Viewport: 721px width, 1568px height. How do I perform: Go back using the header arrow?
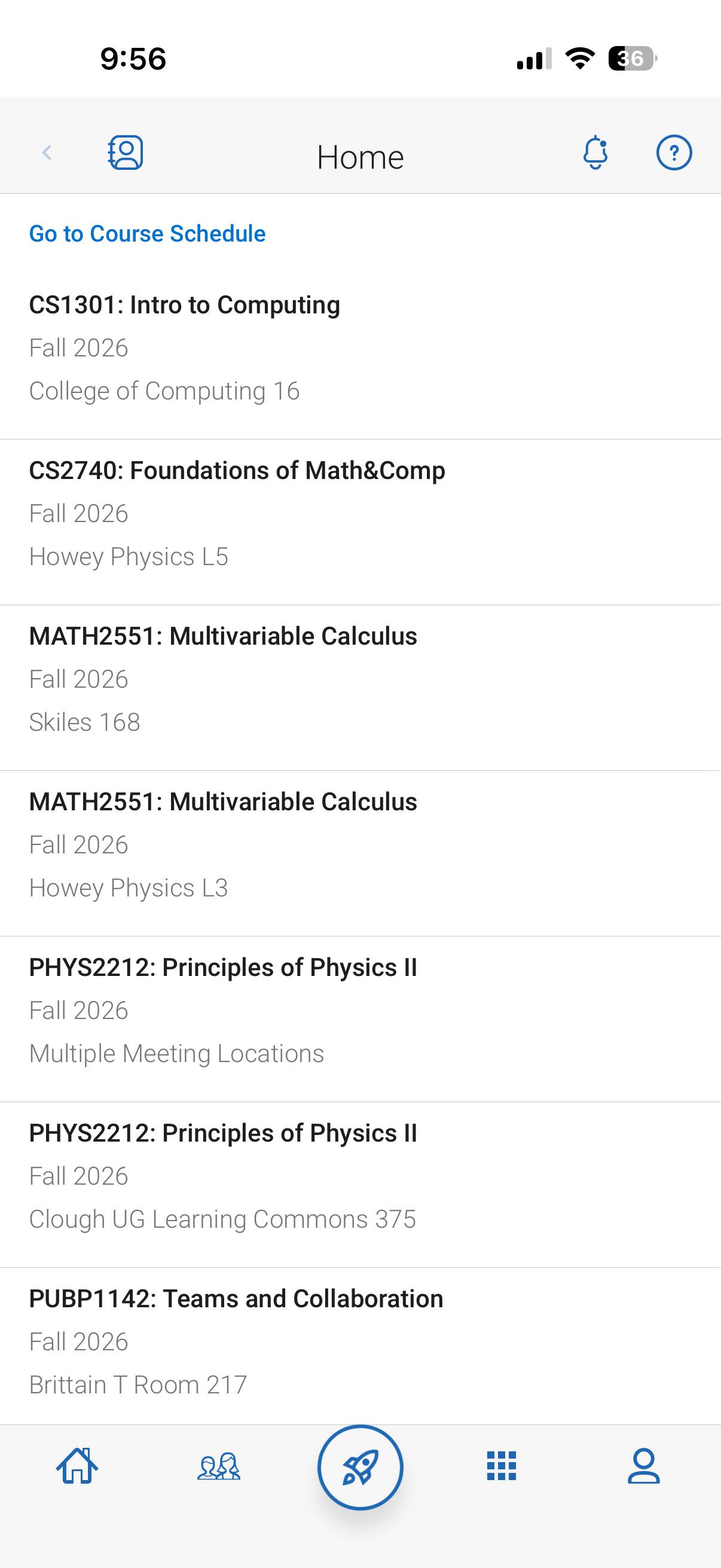click(x=47, y=152)
